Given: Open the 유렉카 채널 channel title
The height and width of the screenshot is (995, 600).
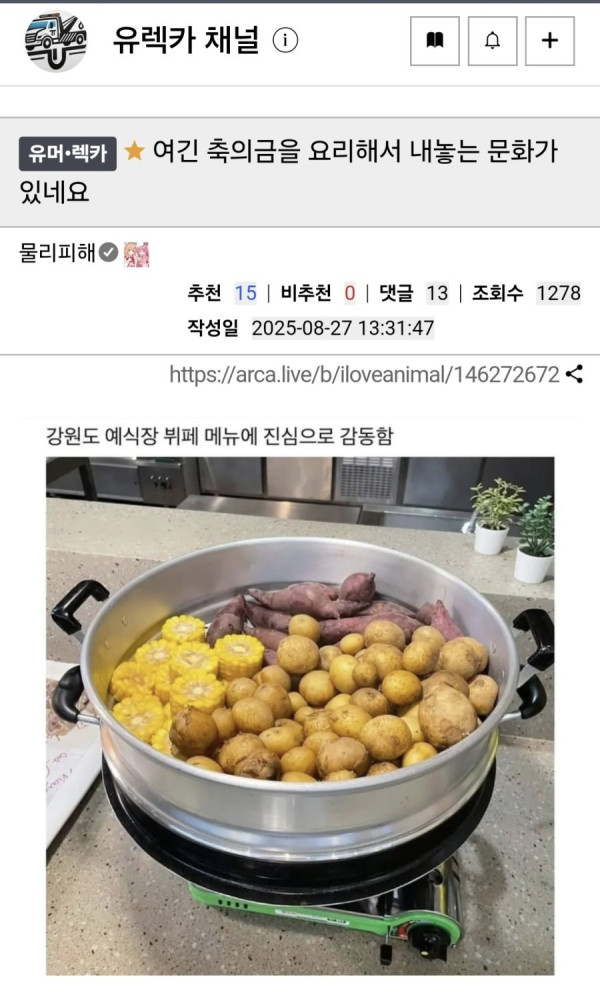Looking at the screenshot, I should click(x=186, y=41).
